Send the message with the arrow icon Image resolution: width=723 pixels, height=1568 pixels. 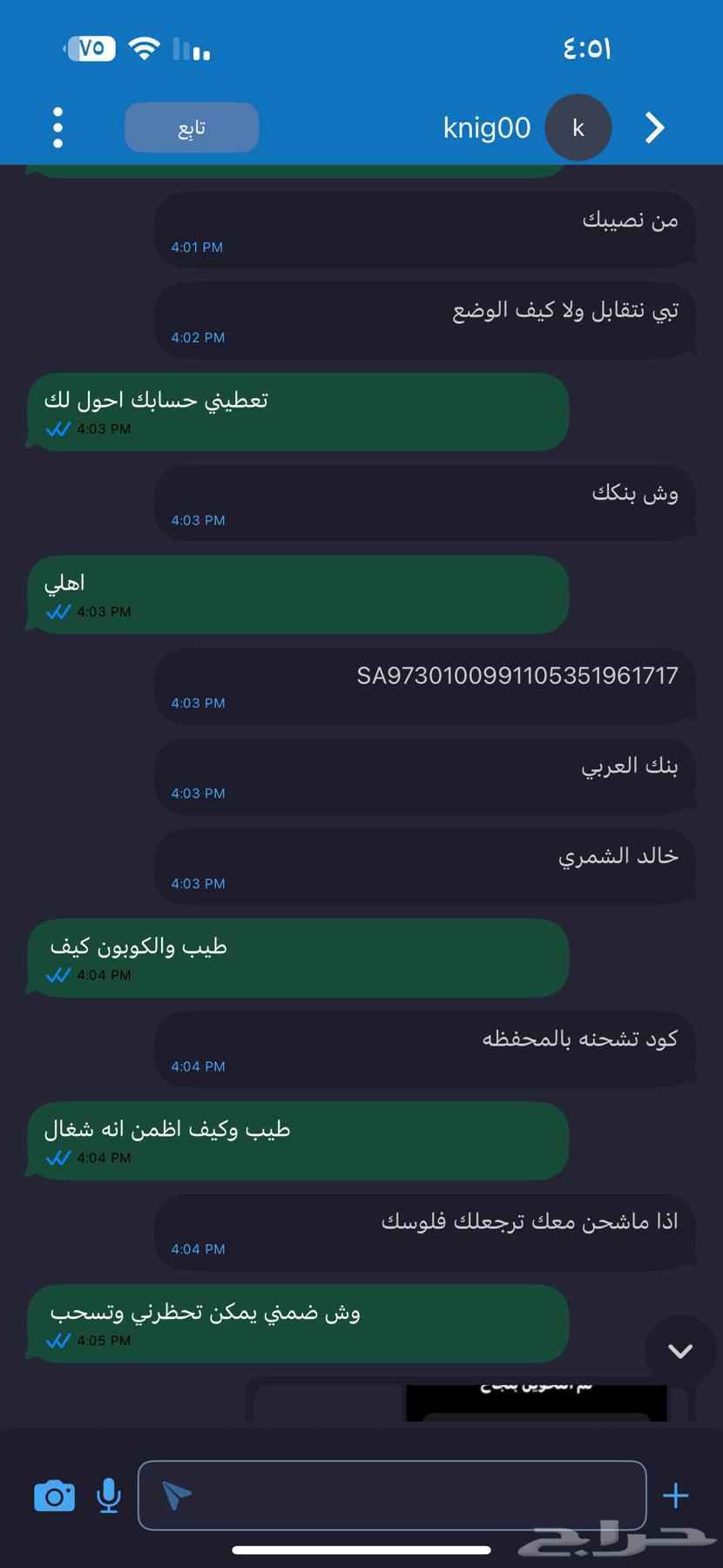click(177, 1496)
